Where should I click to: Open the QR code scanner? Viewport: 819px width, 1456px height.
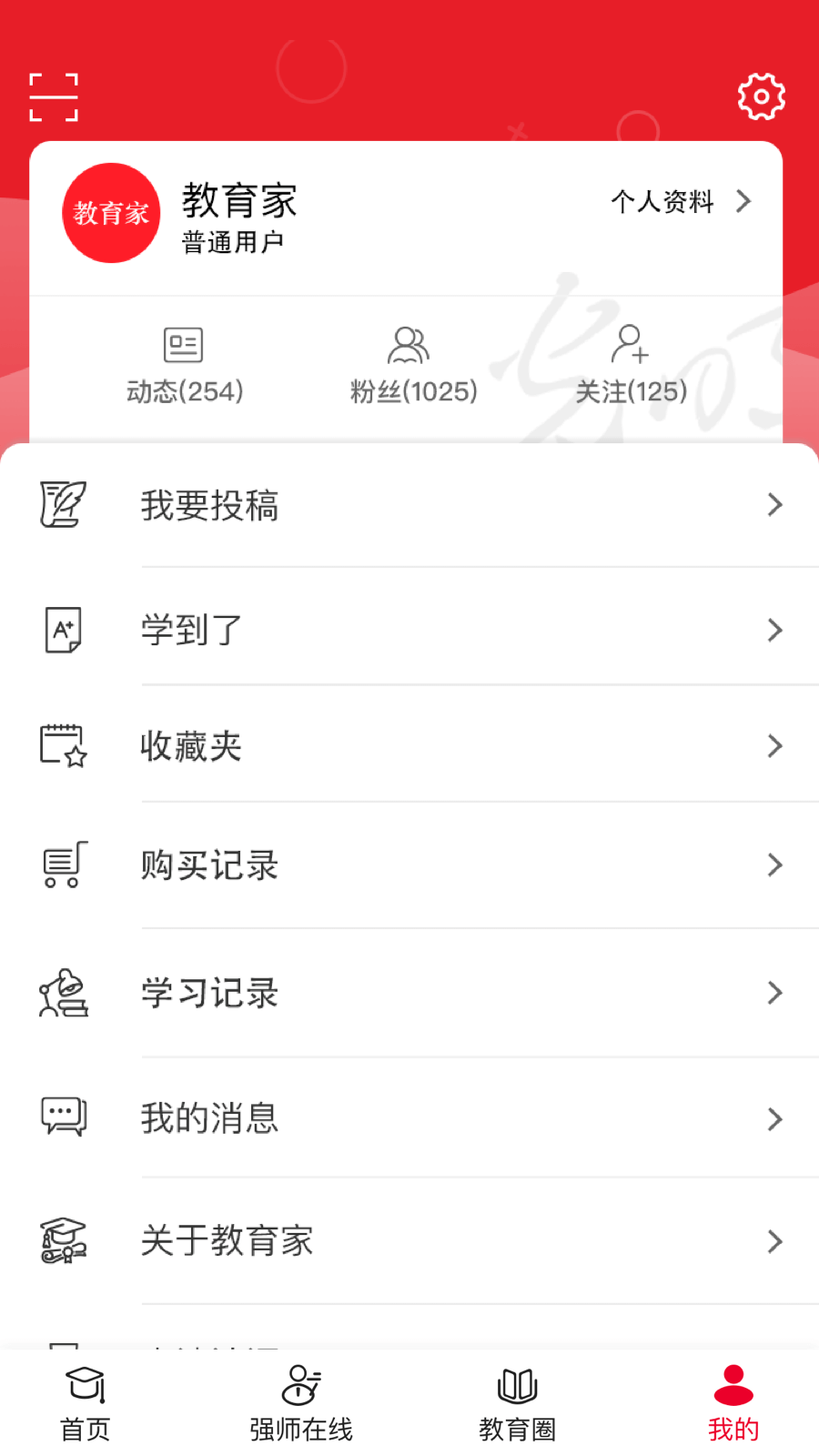(x=55, y=96)
